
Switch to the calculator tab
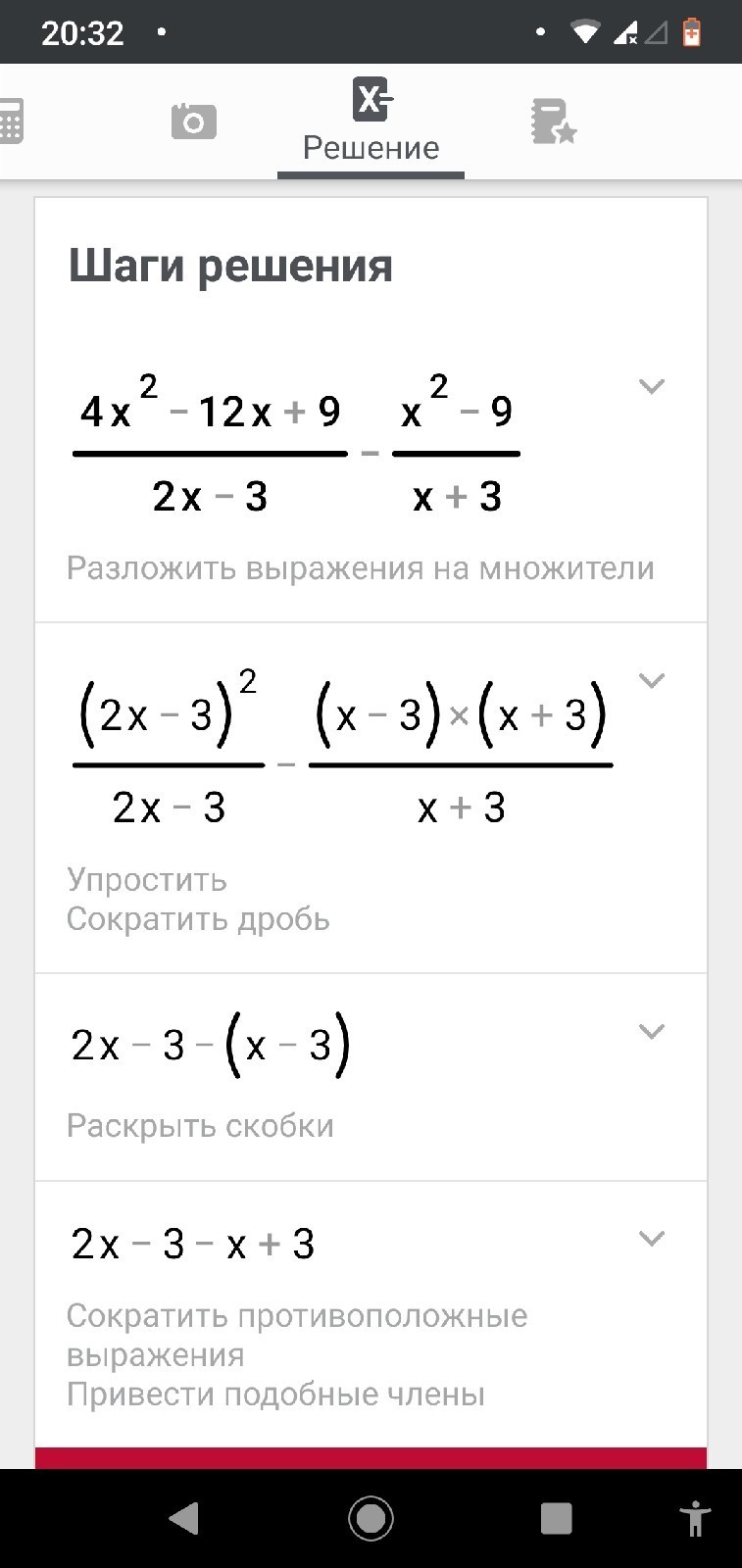pos(10,121)
